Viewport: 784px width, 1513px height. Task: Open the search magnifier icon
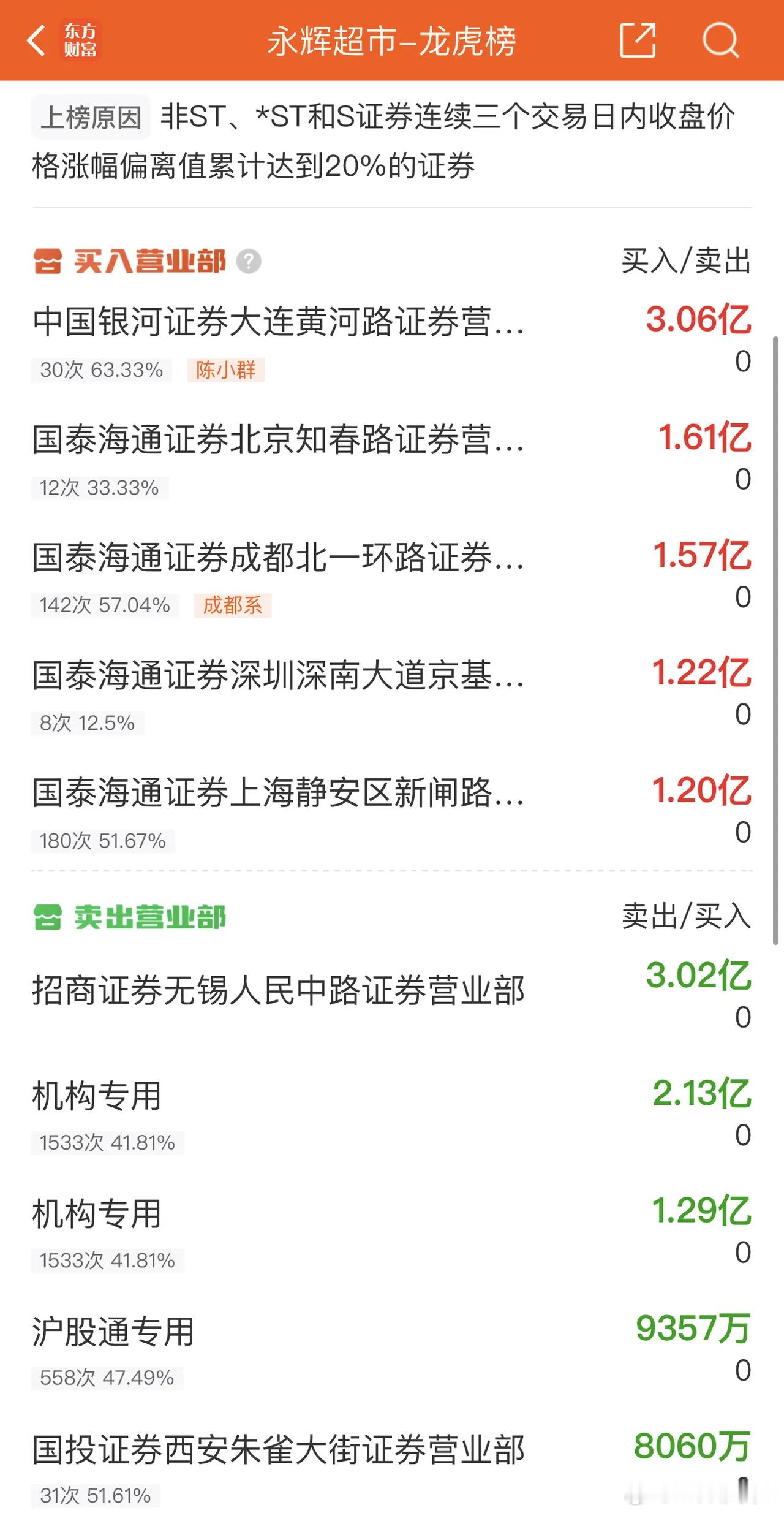(x=720, y=40)
